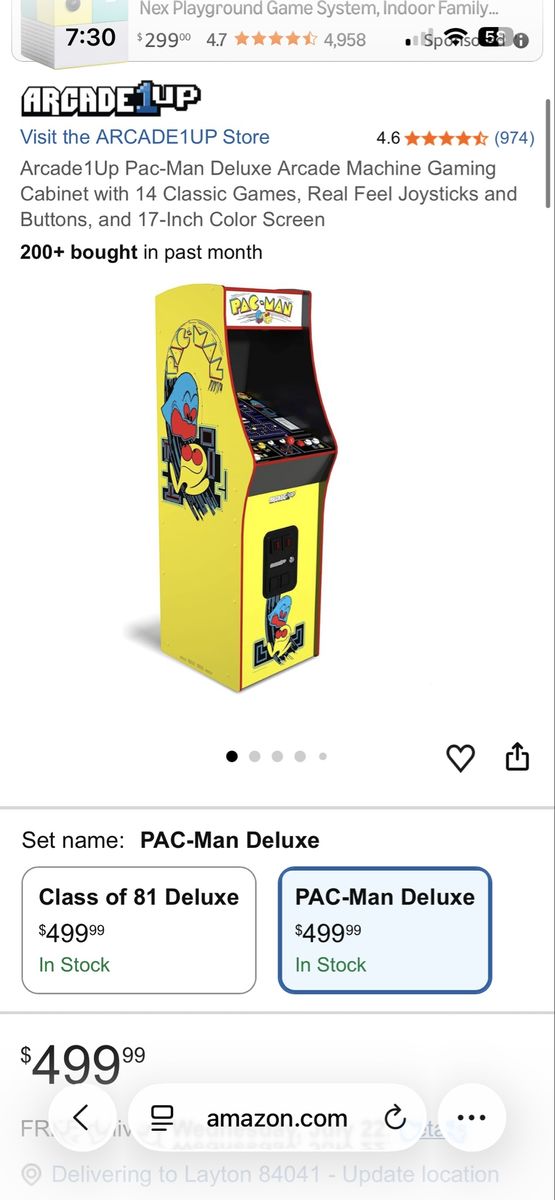
Task: Open the 974 customer ratings
Action: tap(514, 138)
